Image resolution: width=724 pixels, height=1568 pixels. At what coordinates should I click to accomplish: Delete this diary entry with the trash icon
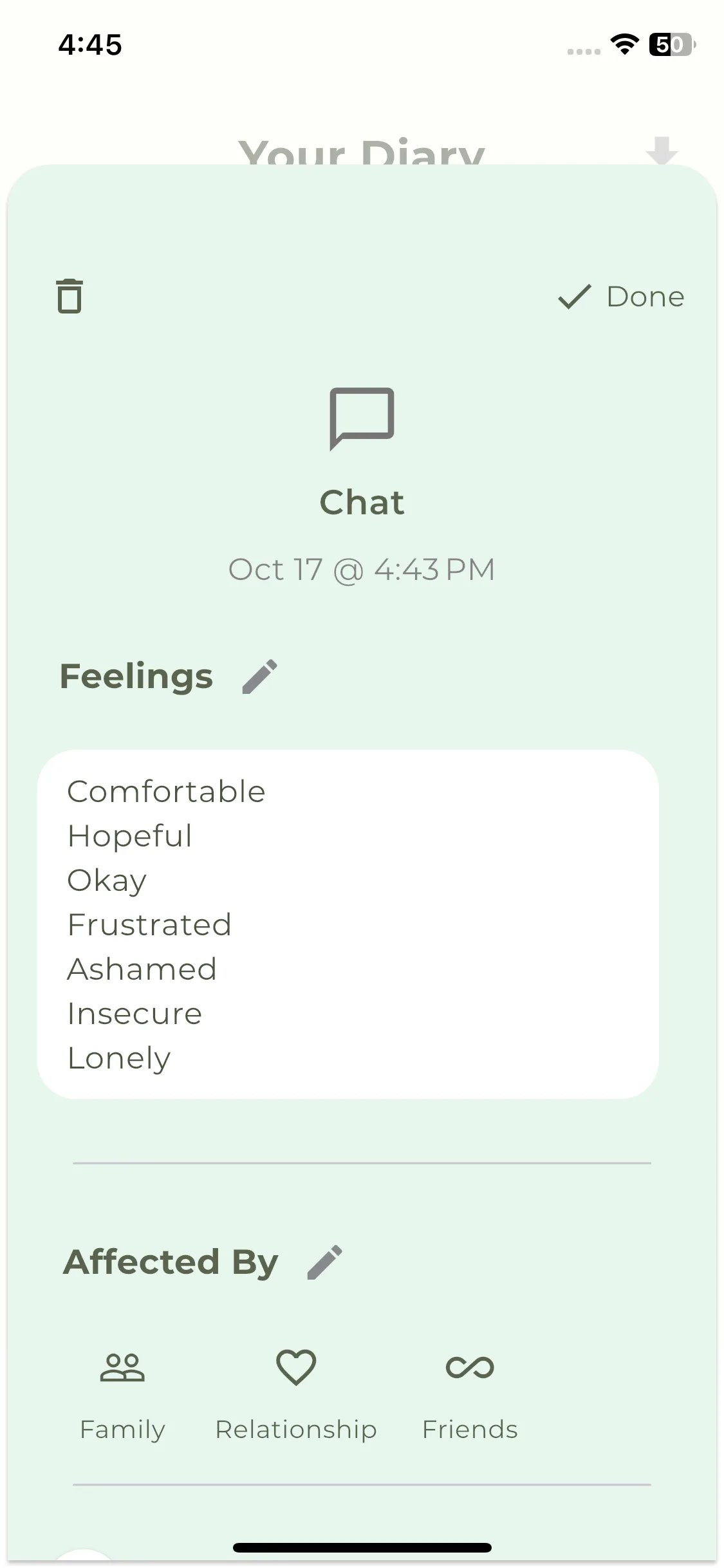coord(70,297)
